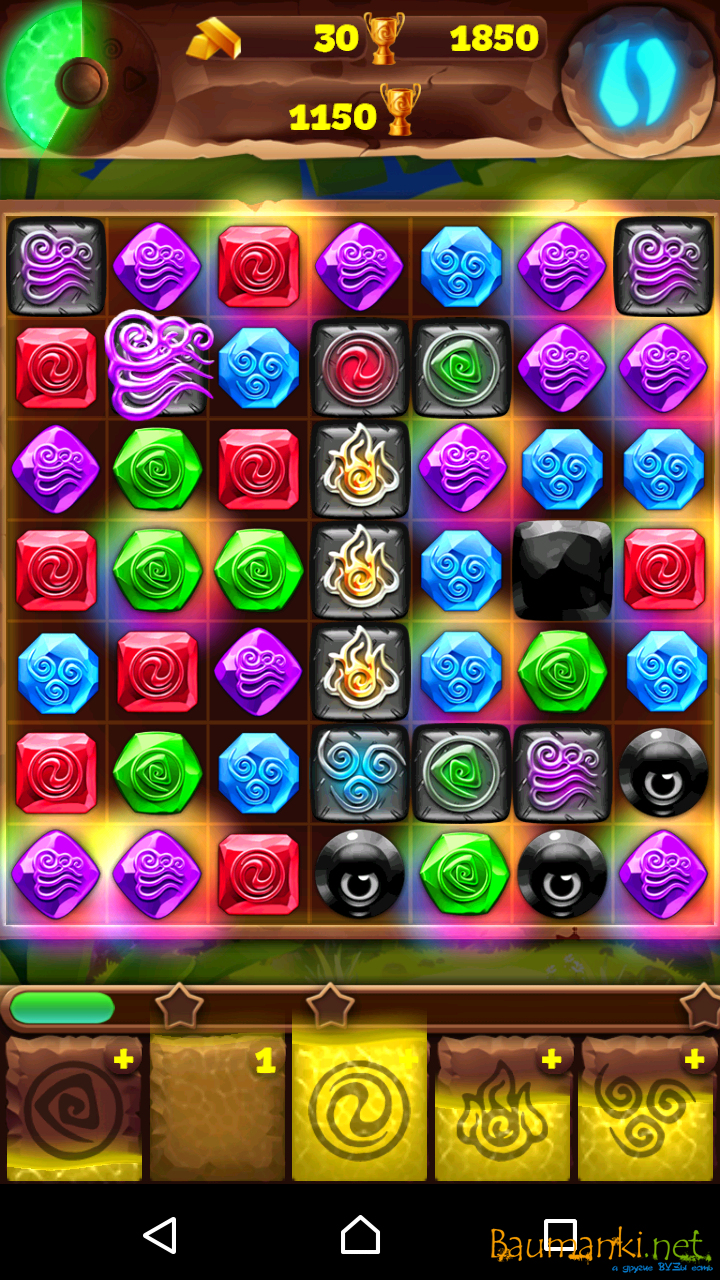The height and width of the screenshot is (1280, 720).
Task: Activate the earth triangle-spiral power-up scroll
Action: tap(73, 1110)
